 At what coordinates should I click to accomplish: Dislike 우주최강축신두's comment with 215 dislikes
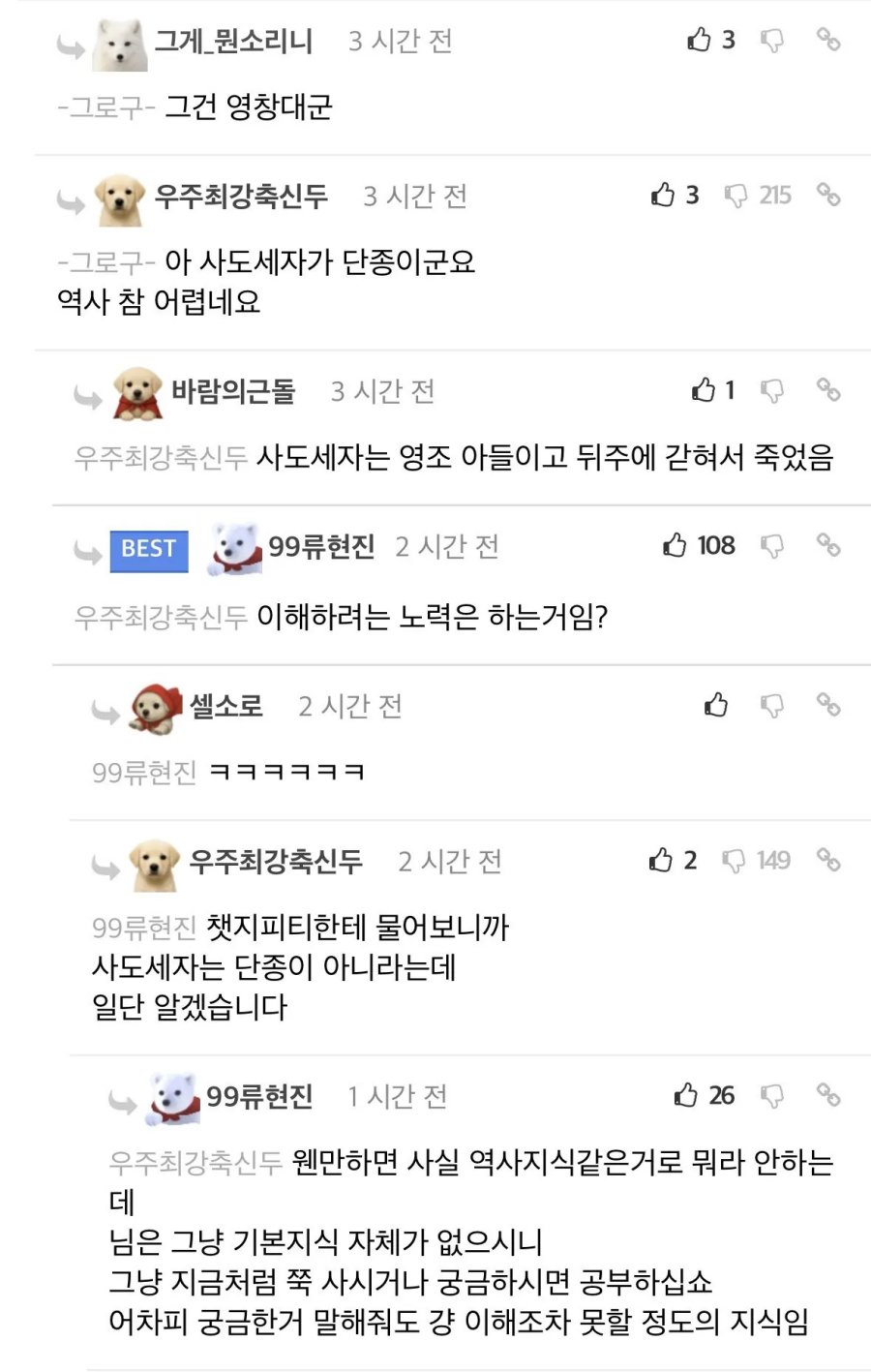(x=736, y=197)
